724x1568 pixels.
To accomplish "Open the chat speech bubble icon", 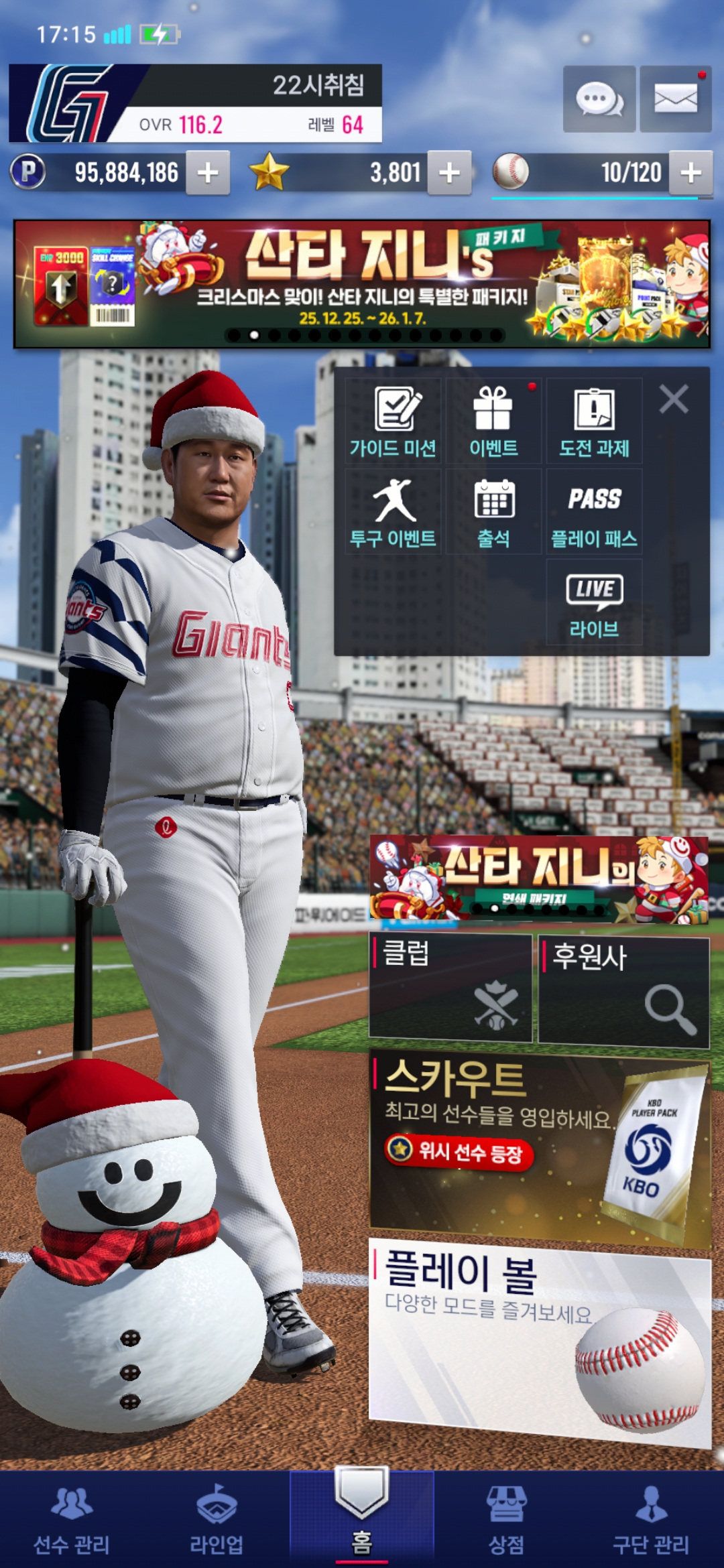I will pyautogui.click(x=599, y=99).
